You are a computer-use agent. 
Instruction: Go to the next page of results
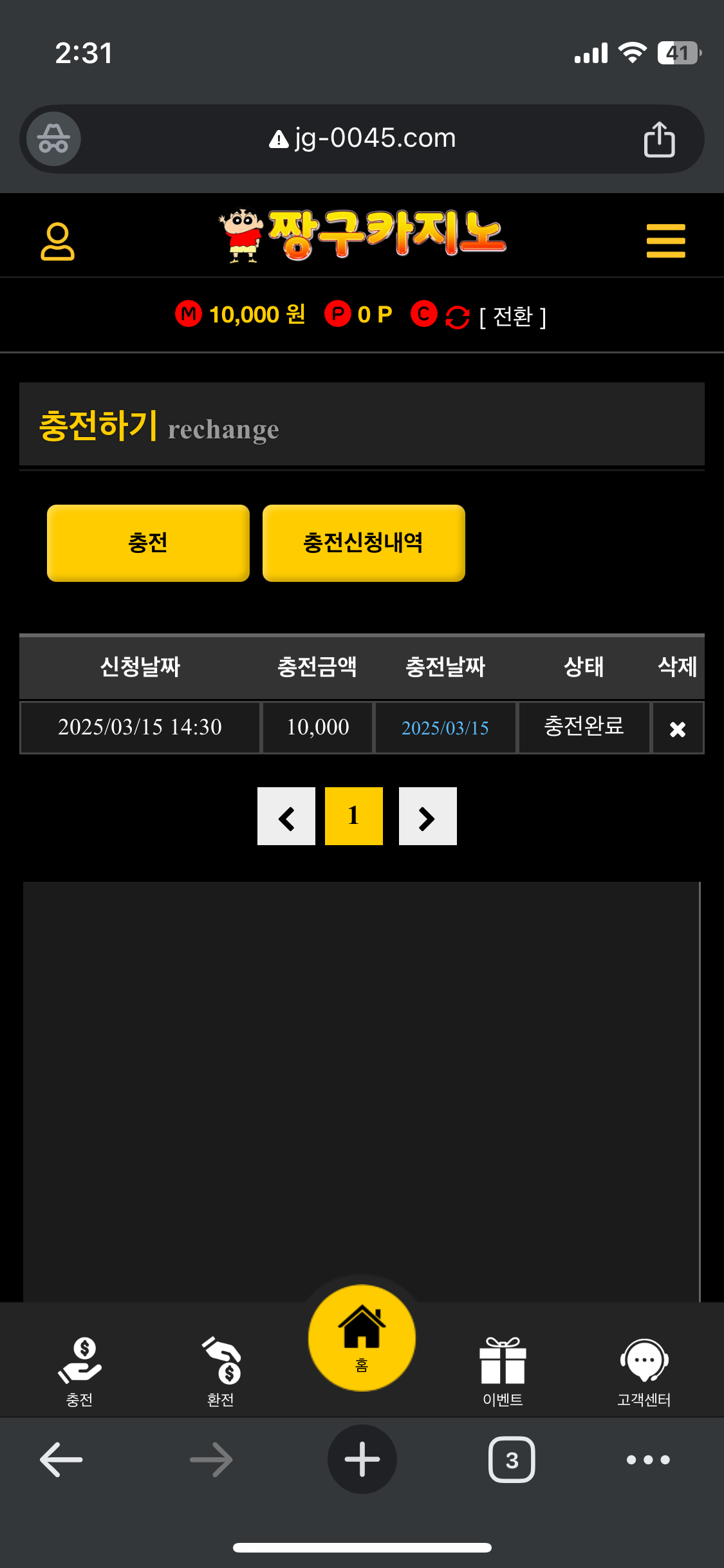click(x=427, y=816)
